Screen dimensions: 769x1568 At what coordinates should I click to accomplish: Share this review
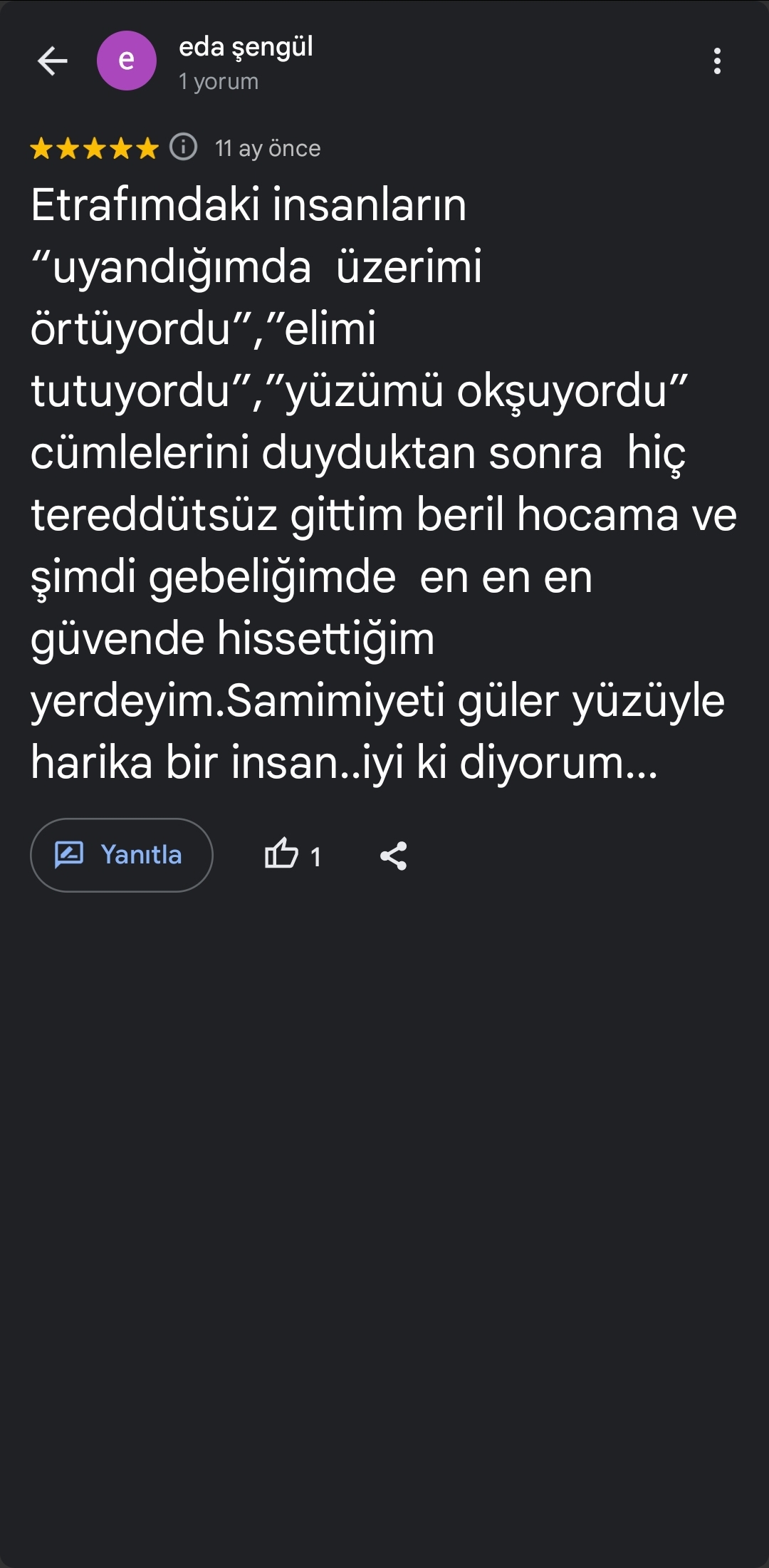click(393, 856)
